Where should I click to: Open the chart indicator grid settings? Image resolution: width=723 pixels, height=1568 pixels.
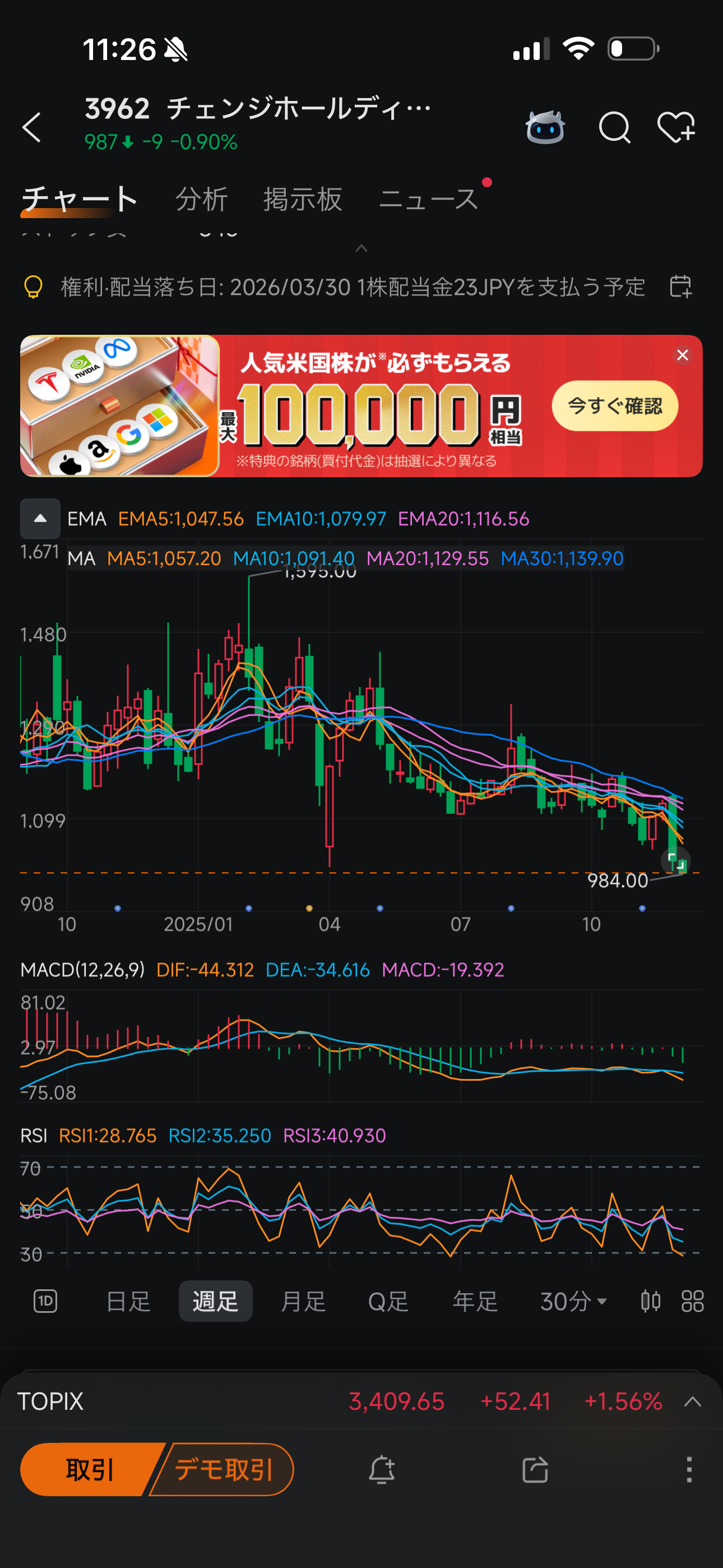(692, 1301)
